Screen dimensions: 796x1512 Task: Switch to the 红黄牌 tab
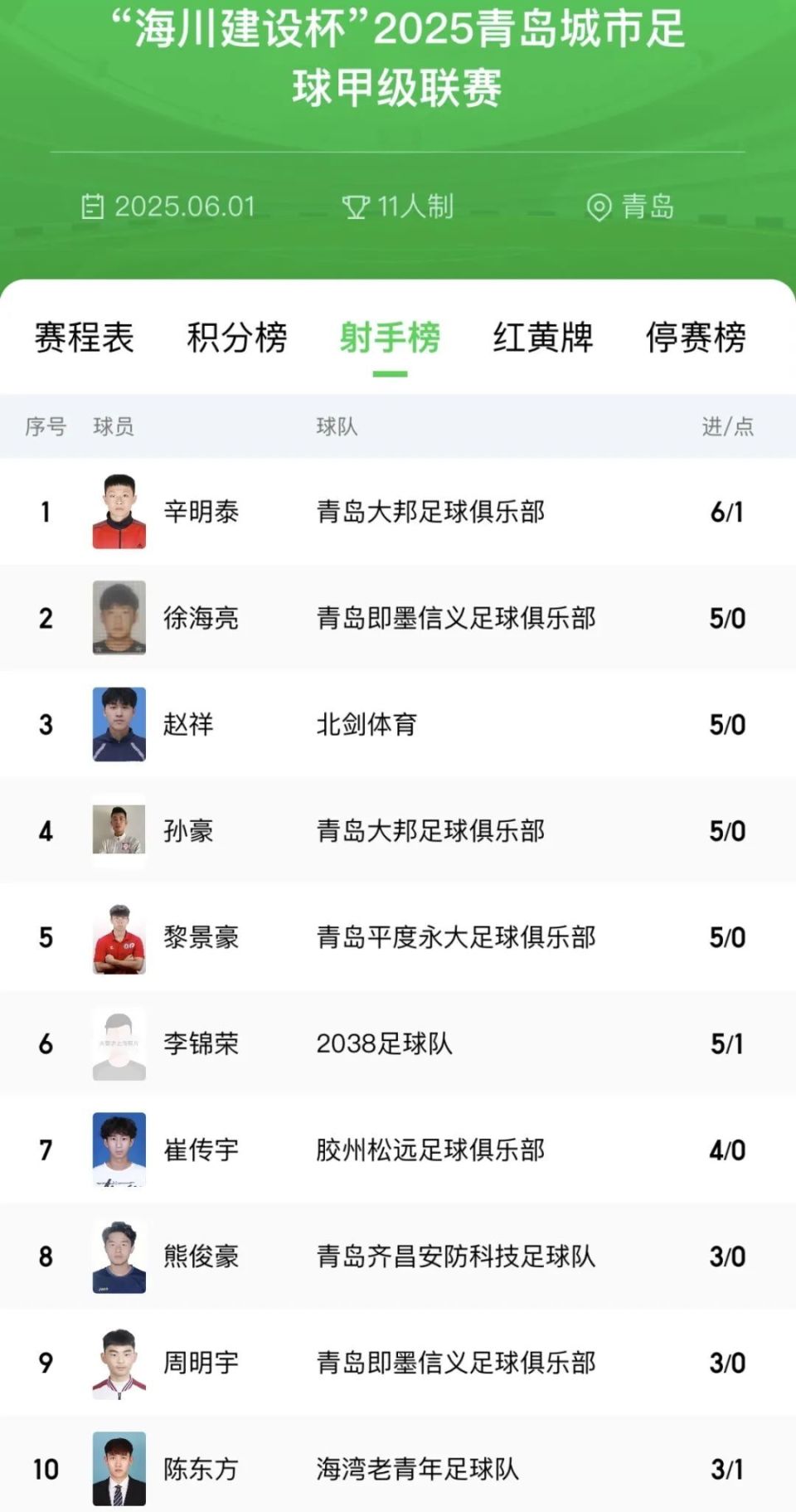[x=543, y=338]
